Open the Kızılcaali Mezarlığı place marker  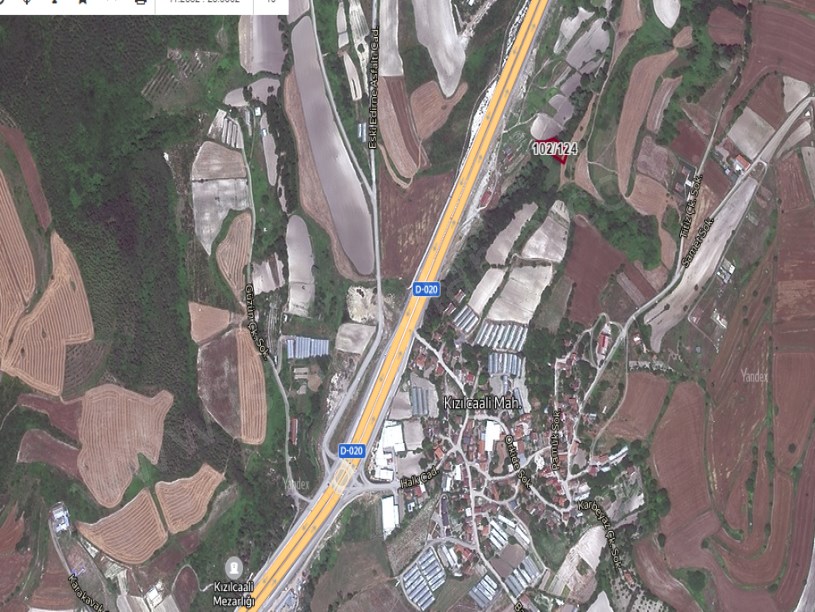coord(234,566)
